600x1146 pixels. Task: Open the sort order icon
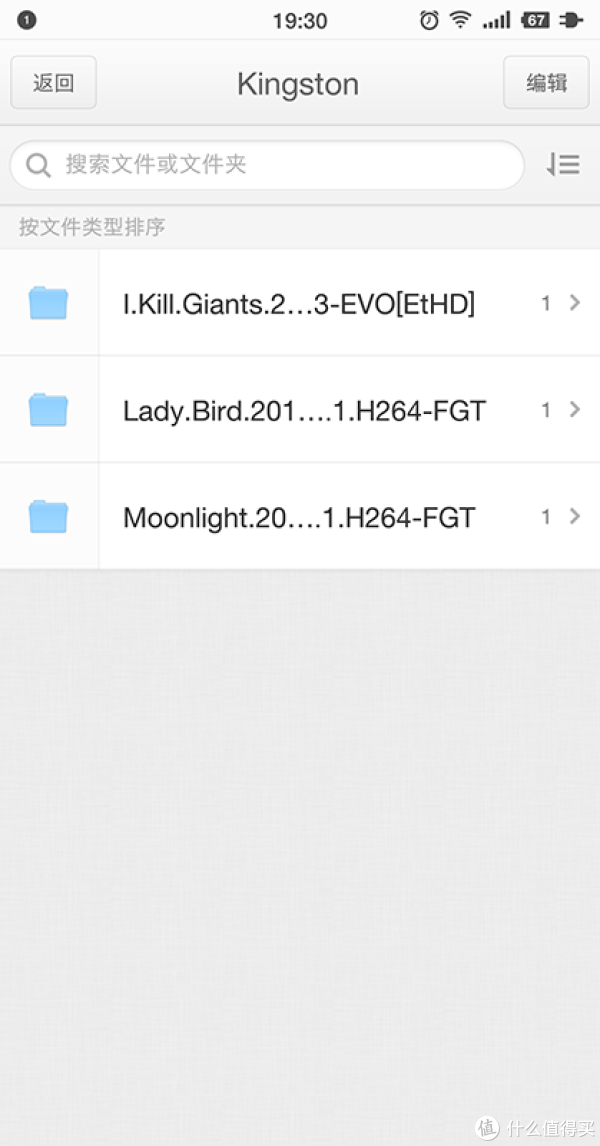563,165
